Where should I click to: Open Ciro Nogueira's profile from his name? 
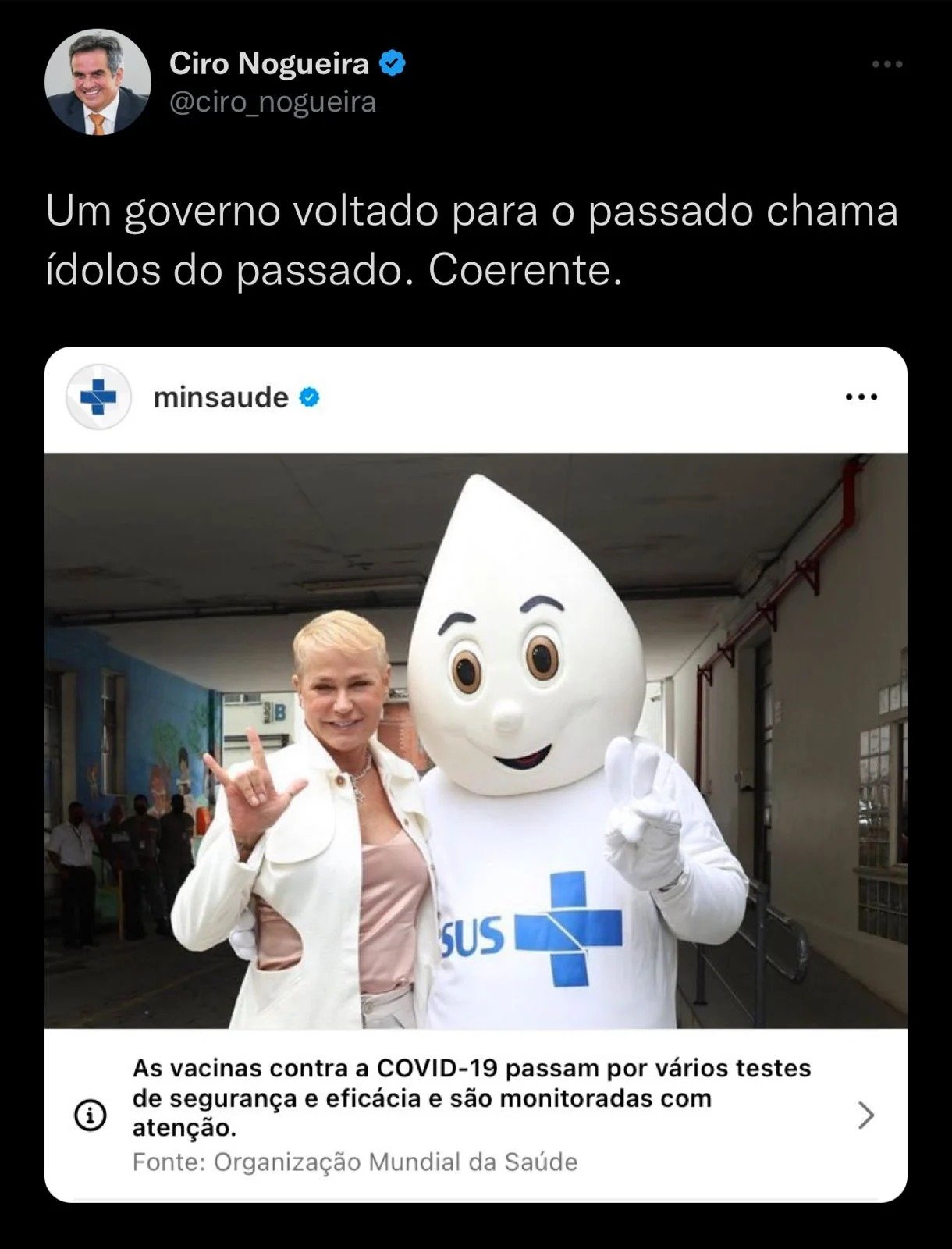coord(268,63)
